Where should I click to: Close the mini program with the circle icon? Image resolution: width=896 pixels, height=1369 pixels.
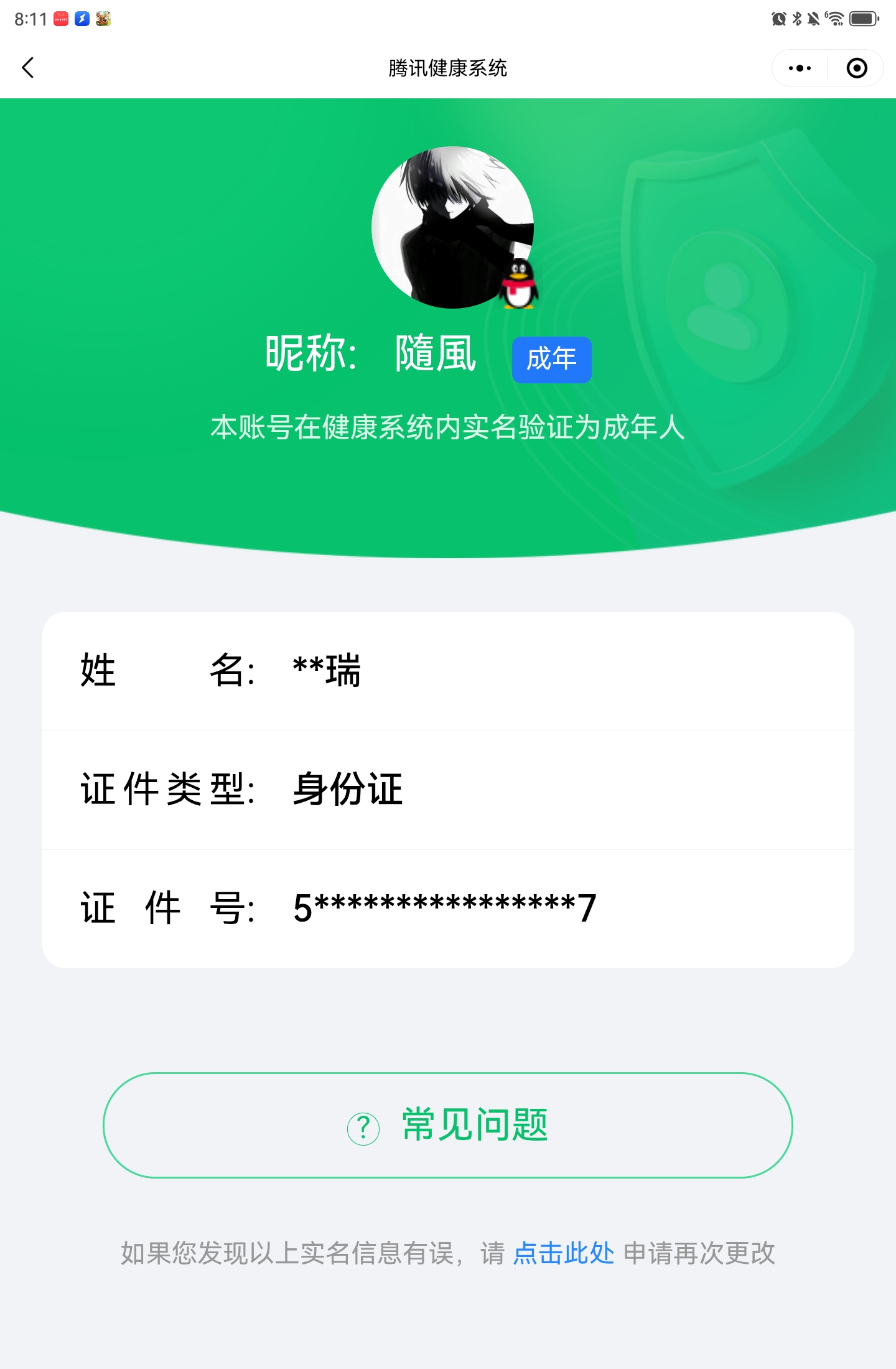click(857, 68)
